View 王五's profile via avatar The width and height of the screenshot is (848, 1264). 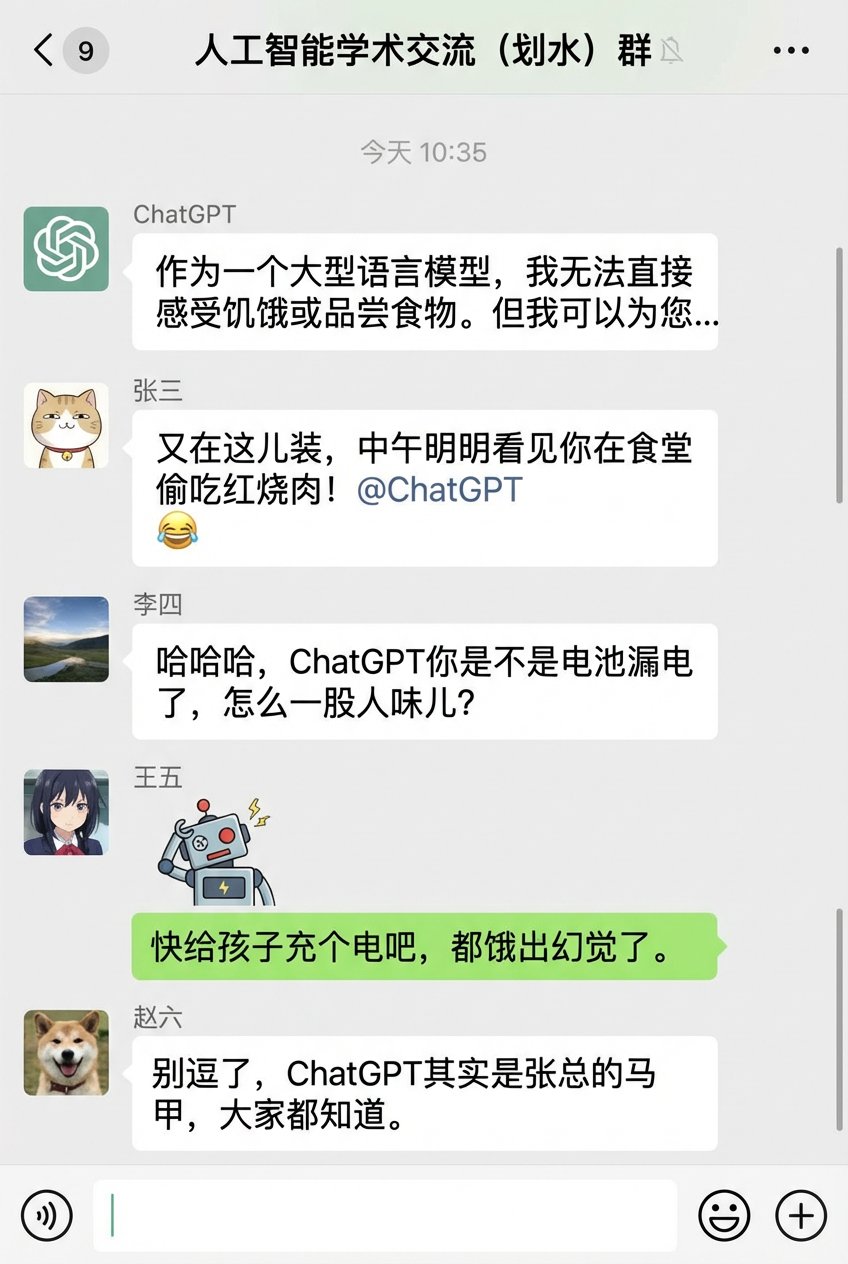66,812
